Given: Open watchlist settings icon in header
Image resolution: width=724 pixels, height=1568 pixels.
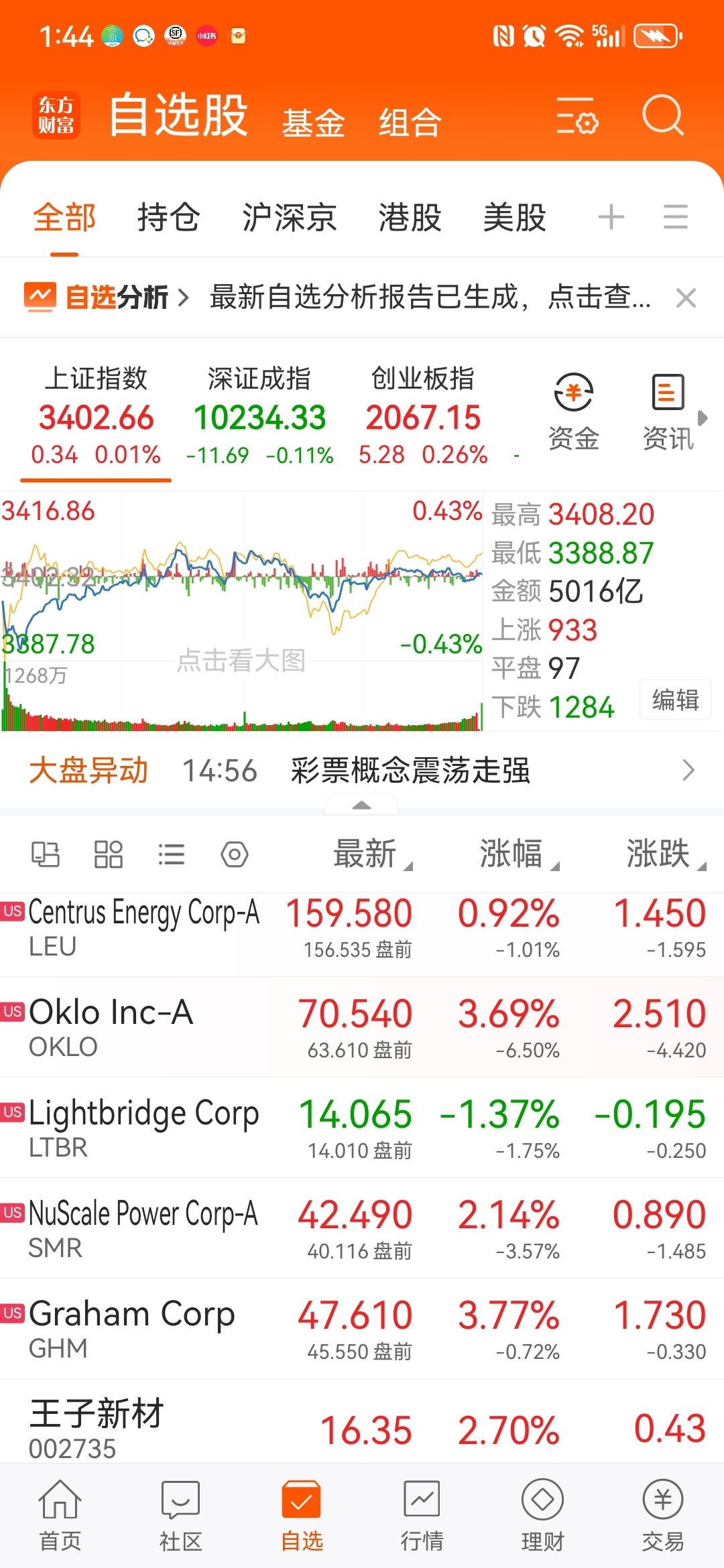Looking at the screenshot, I should 577,115.
